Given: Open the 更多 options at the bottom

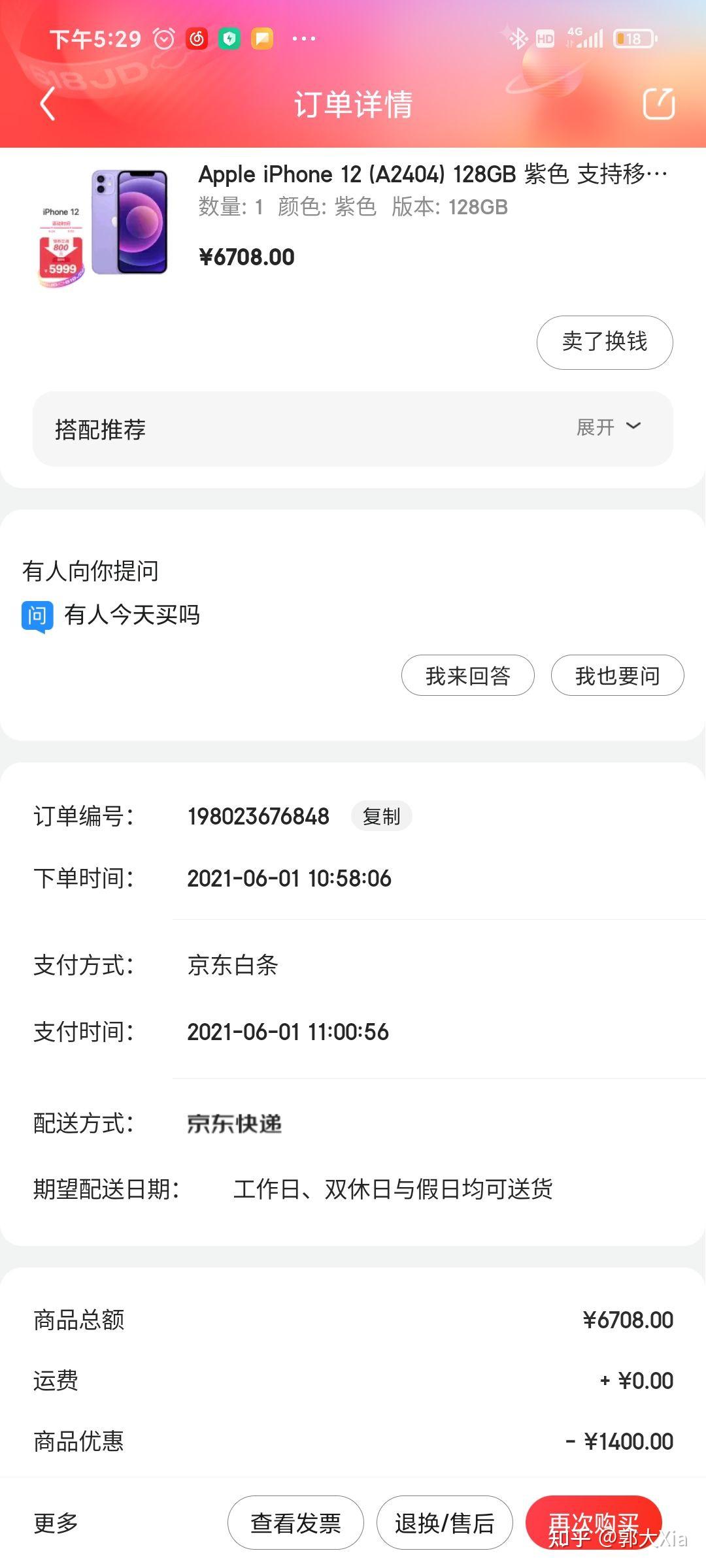Looking at the screenshot, I should [x=56, y=1523].
